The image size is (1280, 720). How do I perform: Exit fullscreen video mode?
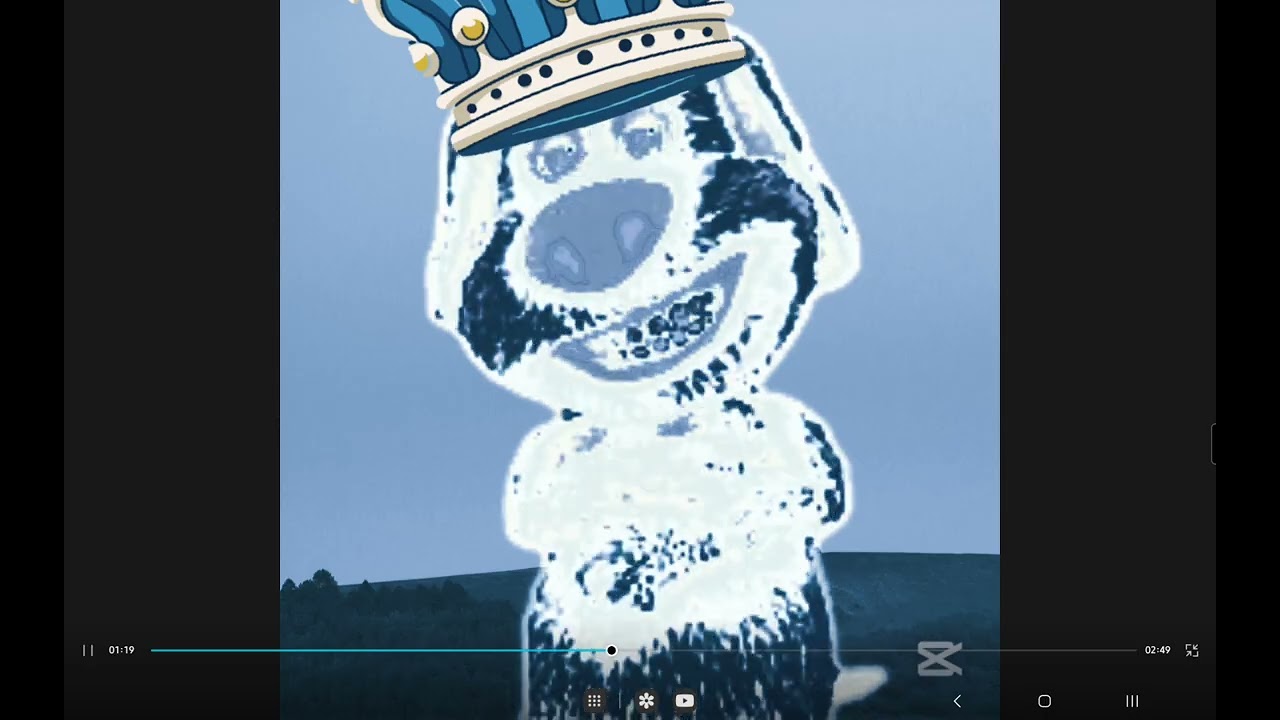(1192, 650)
